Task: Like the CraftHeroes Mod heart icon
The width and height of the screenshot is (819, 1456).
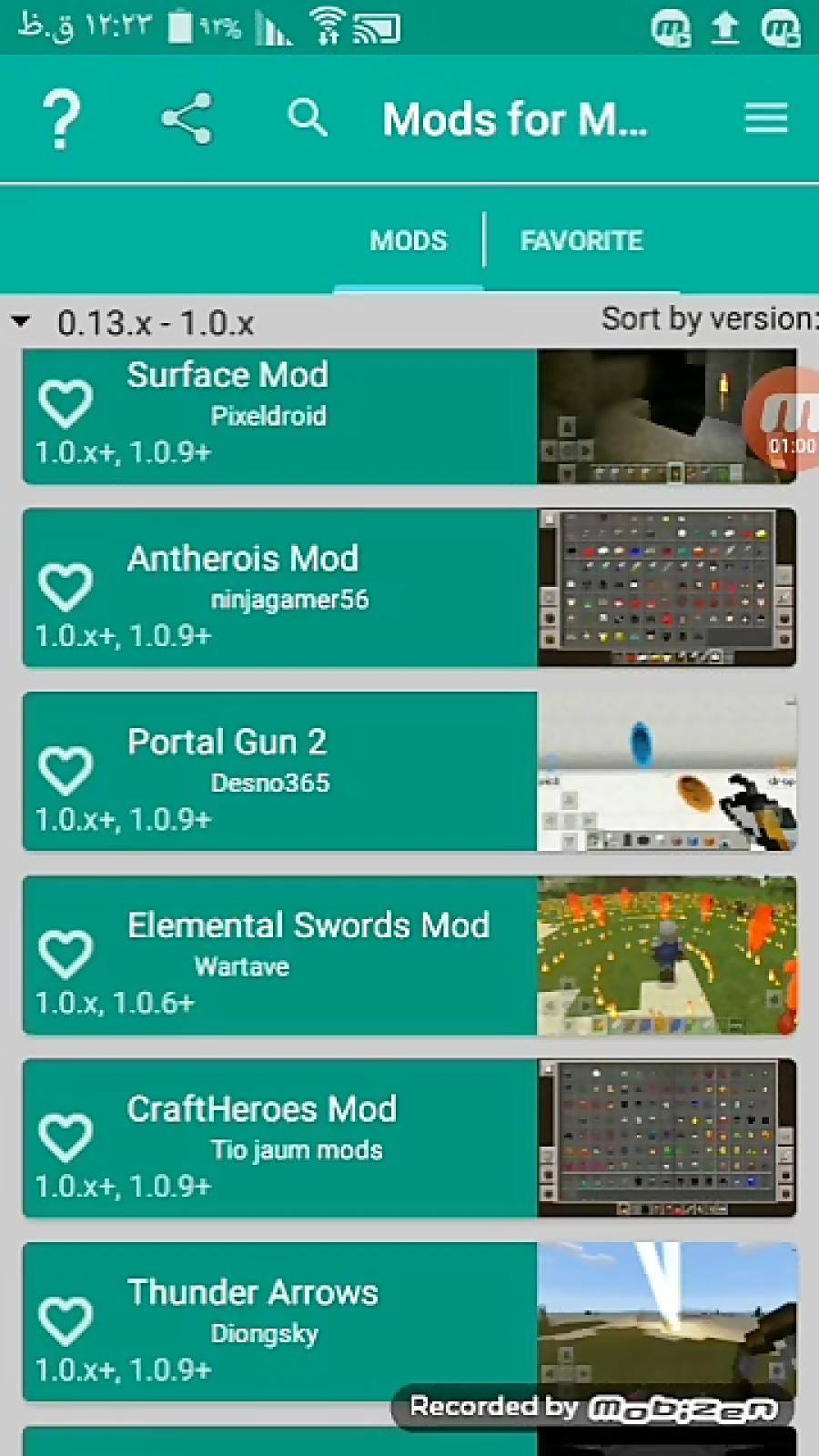Action: pos(66,1137)
